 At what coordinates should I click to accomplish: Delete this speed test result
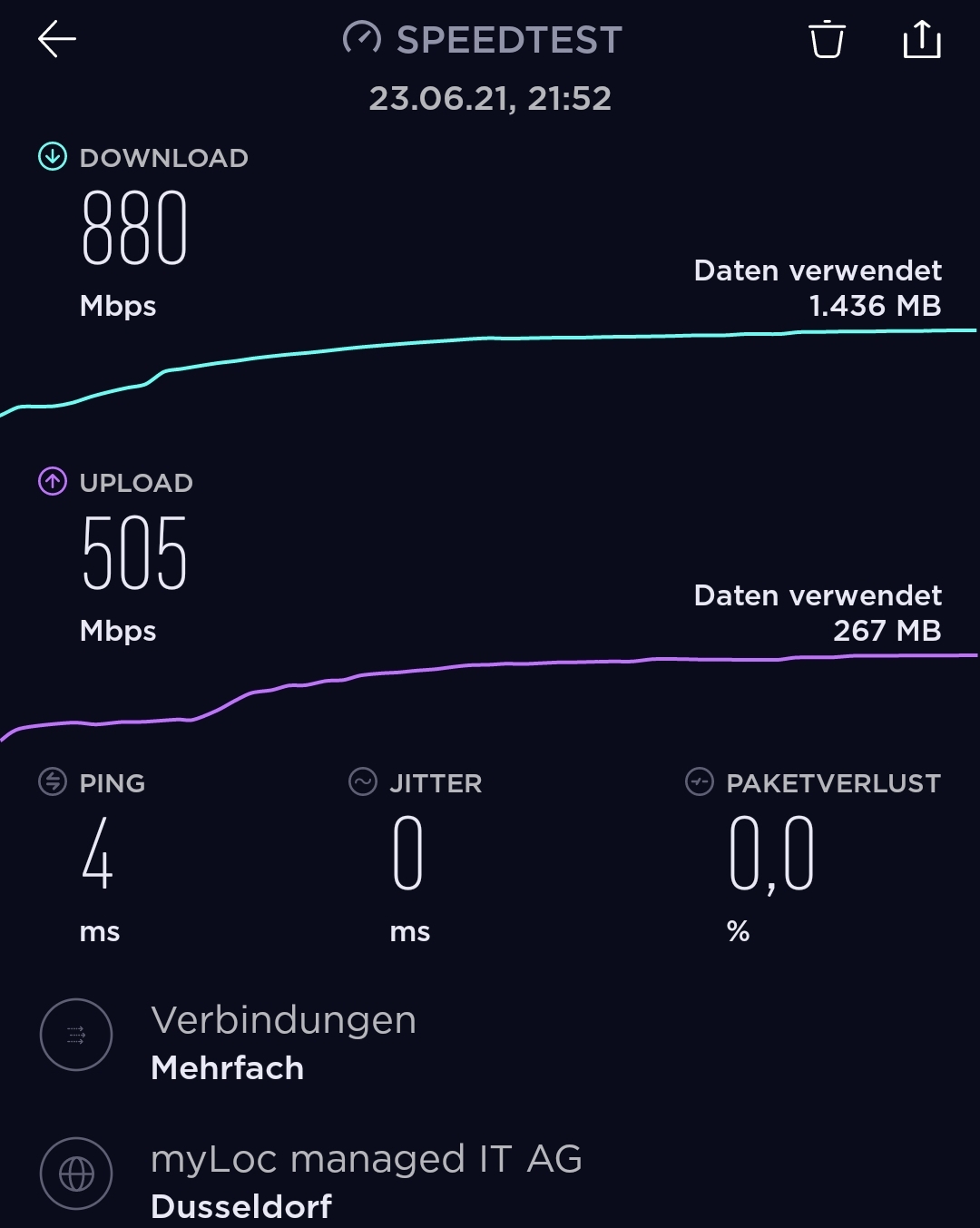tap(827, 39)
